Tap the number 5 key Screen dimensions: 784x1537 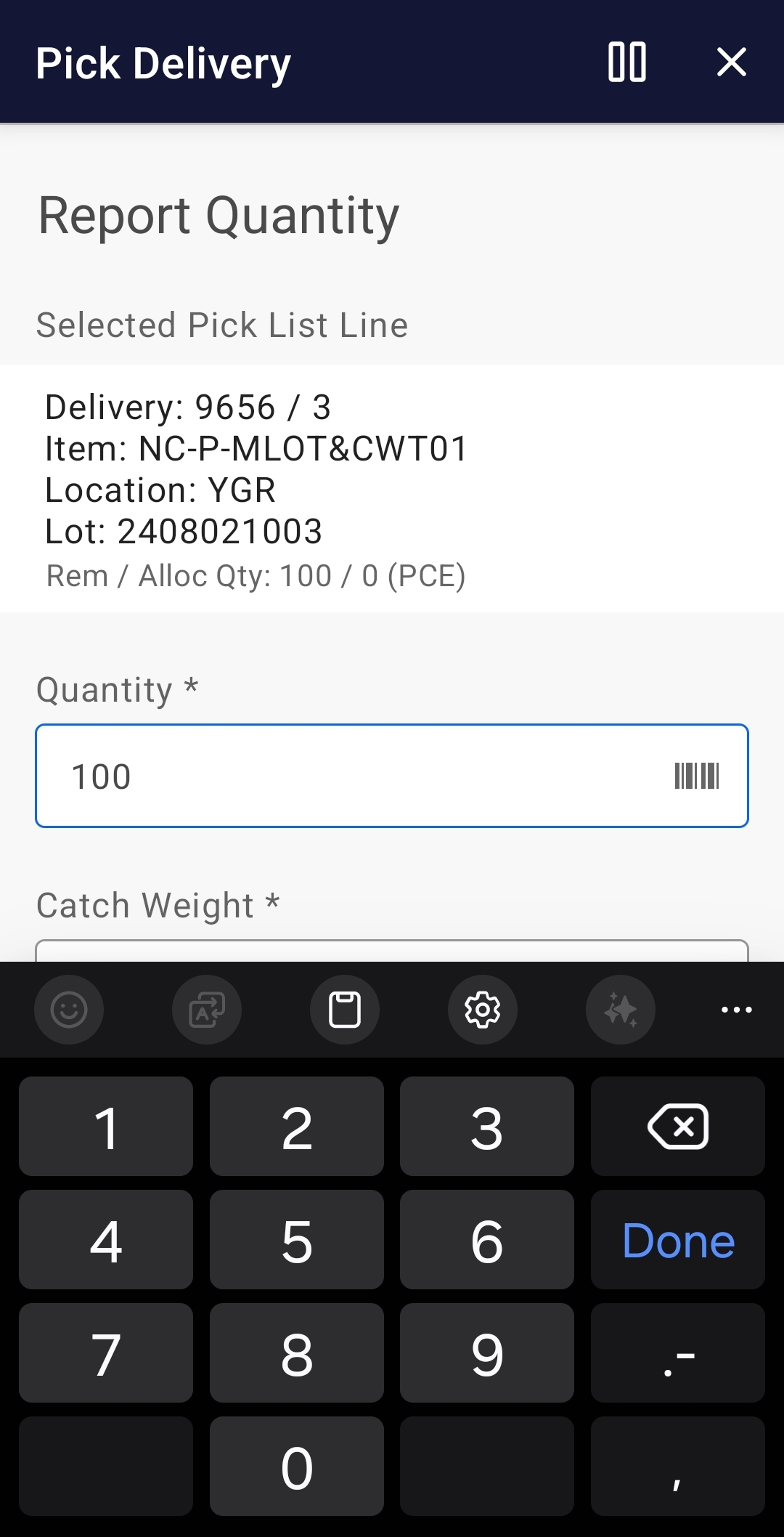click(x=296, y=1240)
